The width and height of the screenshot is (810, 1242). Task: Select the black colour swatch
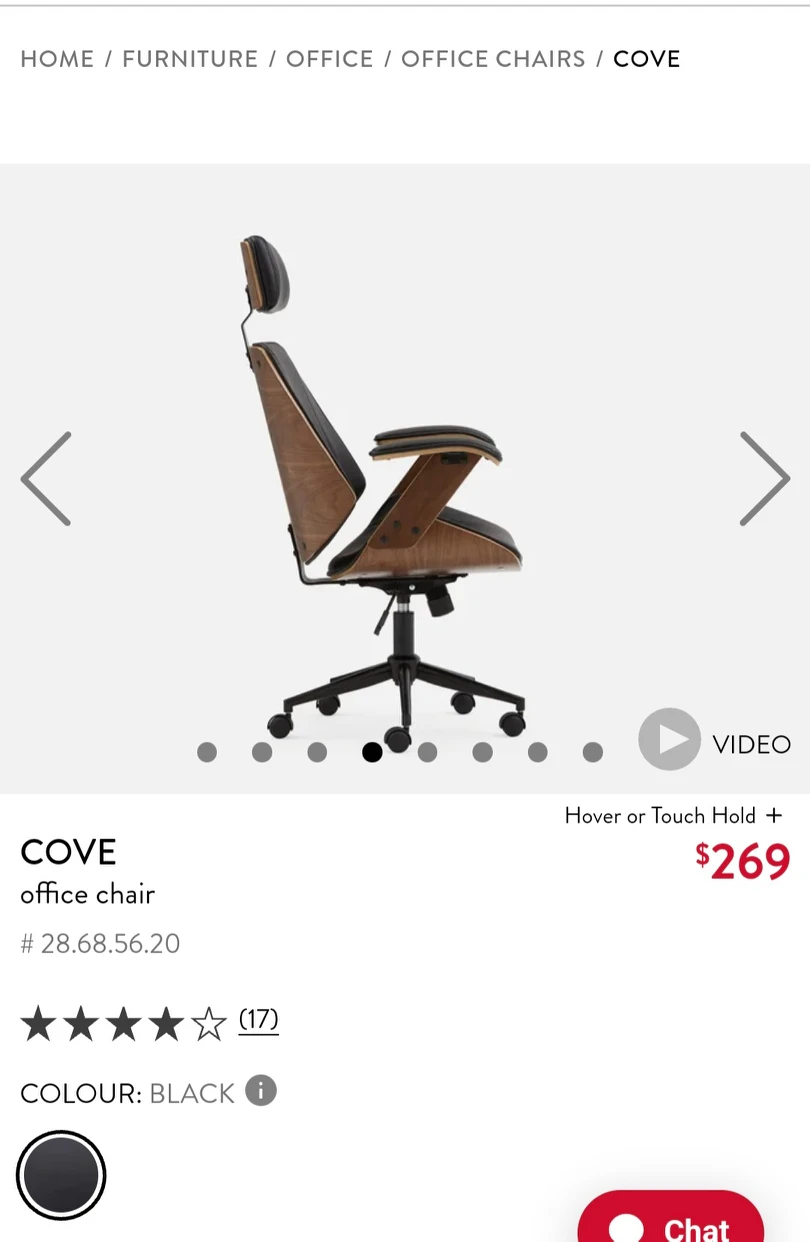pos(61,1175)
